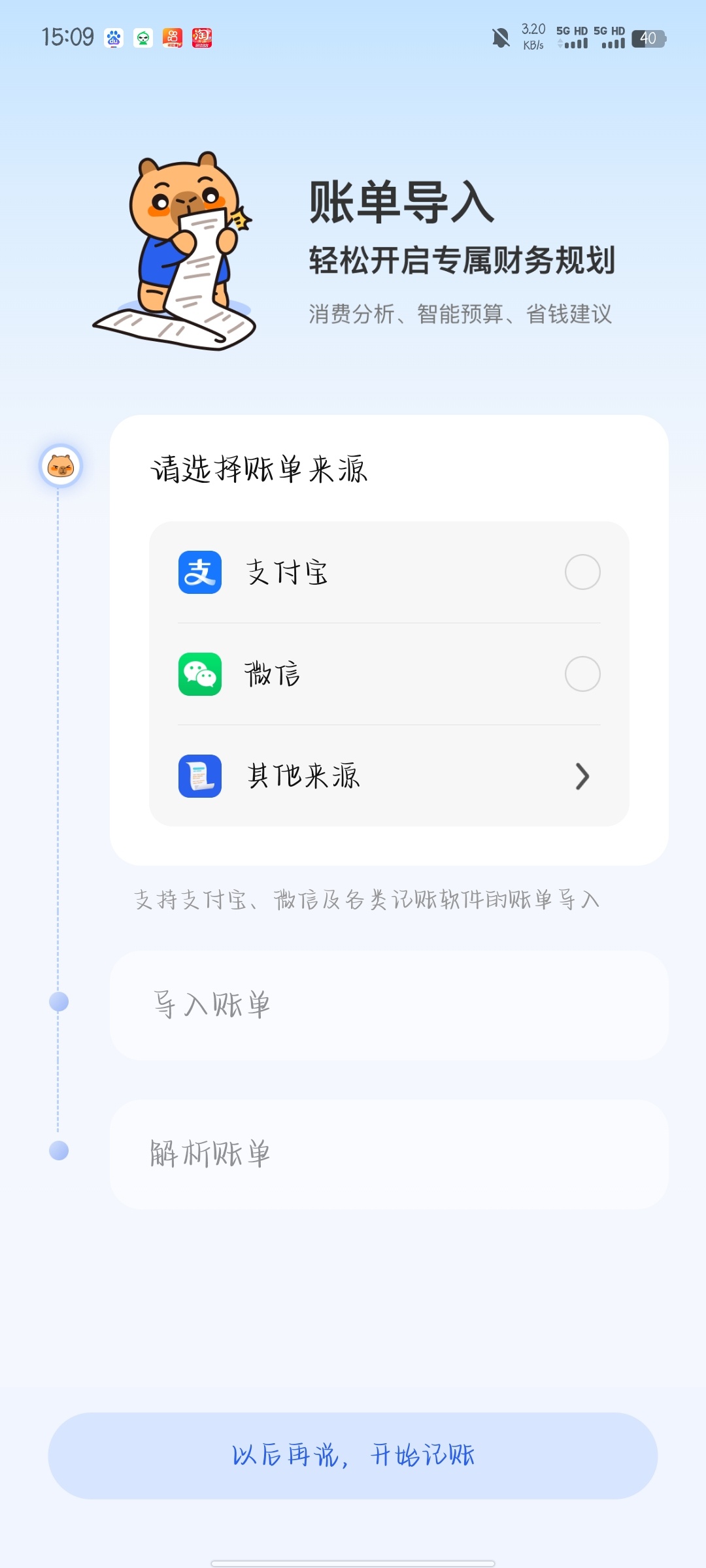The image size is (706, 1568).
Task: Choose 微信 as the bill source
Action: pyautogui.click(x=582, y=674)
